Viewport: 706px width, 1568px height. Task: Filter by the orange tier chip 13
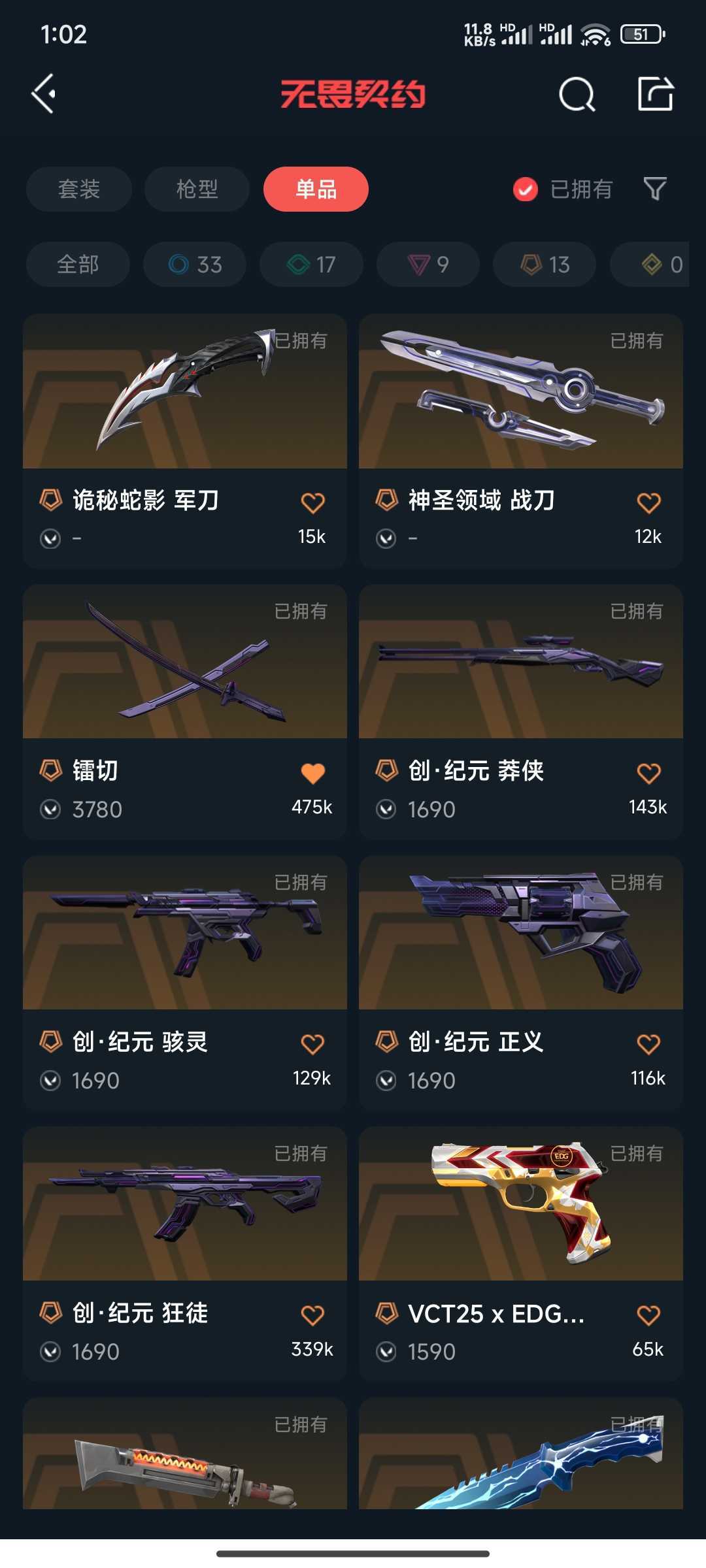545,264
